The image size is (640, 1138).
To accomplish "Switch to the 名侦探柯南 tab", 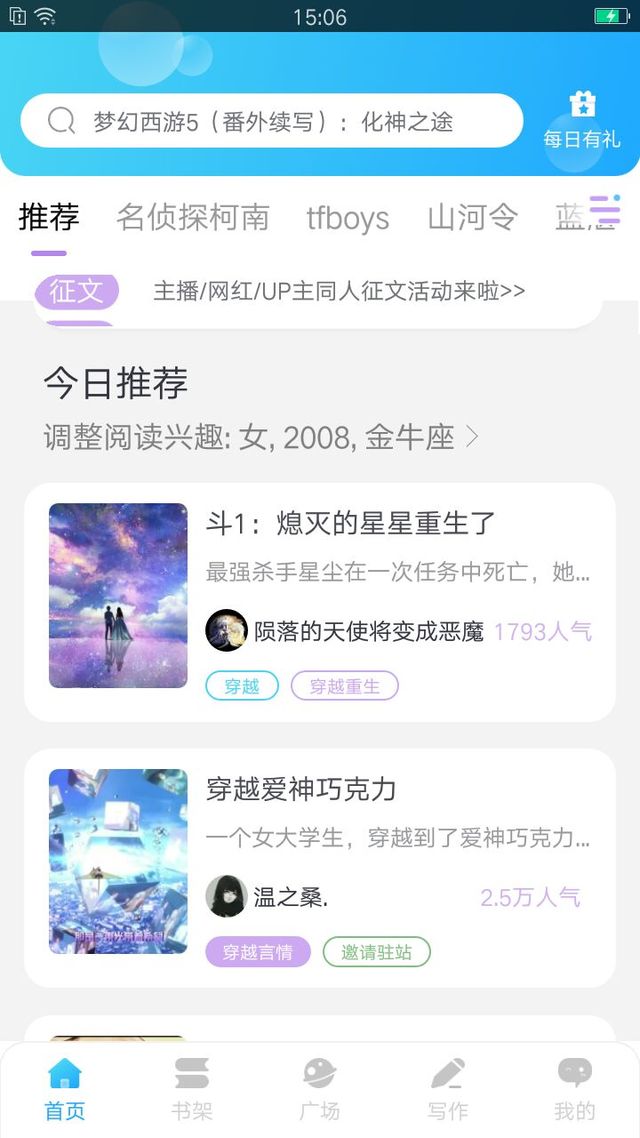I will 193,217.
